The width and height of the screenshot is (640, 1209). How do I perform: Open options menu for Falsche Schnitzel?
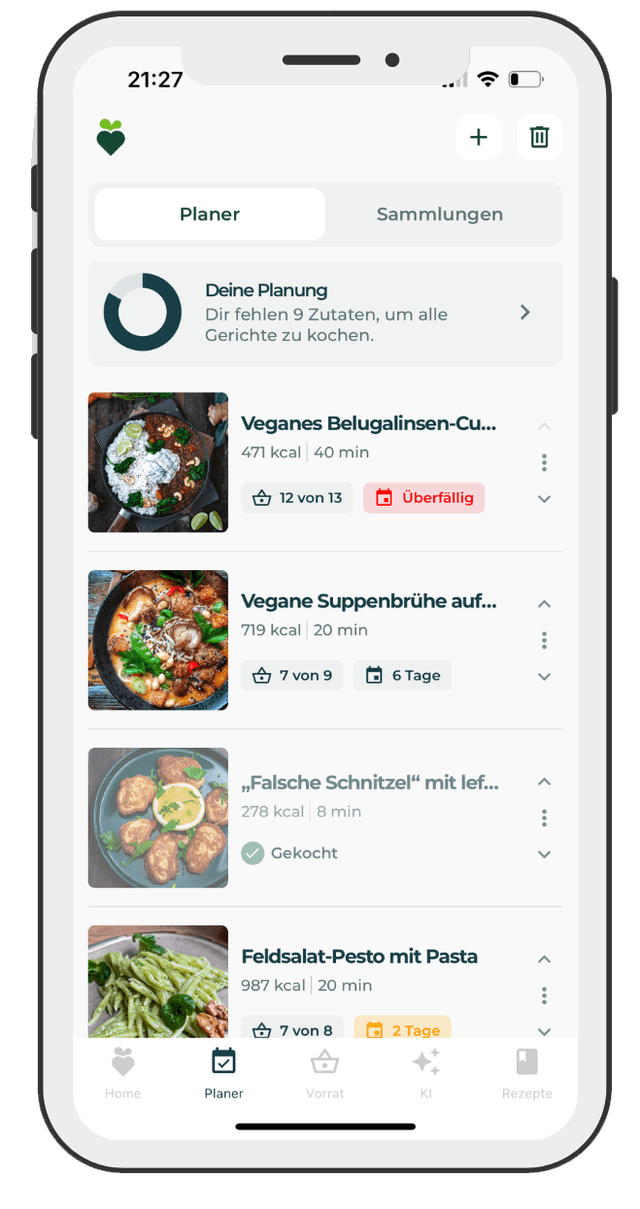tap(544, 818)
